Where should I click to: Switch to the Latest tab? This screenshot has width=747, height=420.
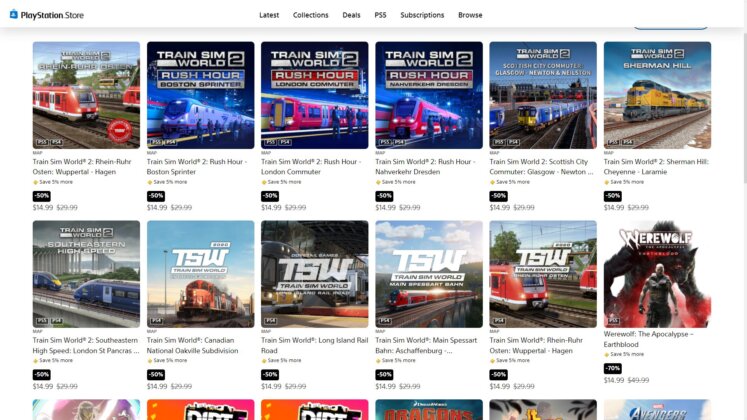[269, 15]
